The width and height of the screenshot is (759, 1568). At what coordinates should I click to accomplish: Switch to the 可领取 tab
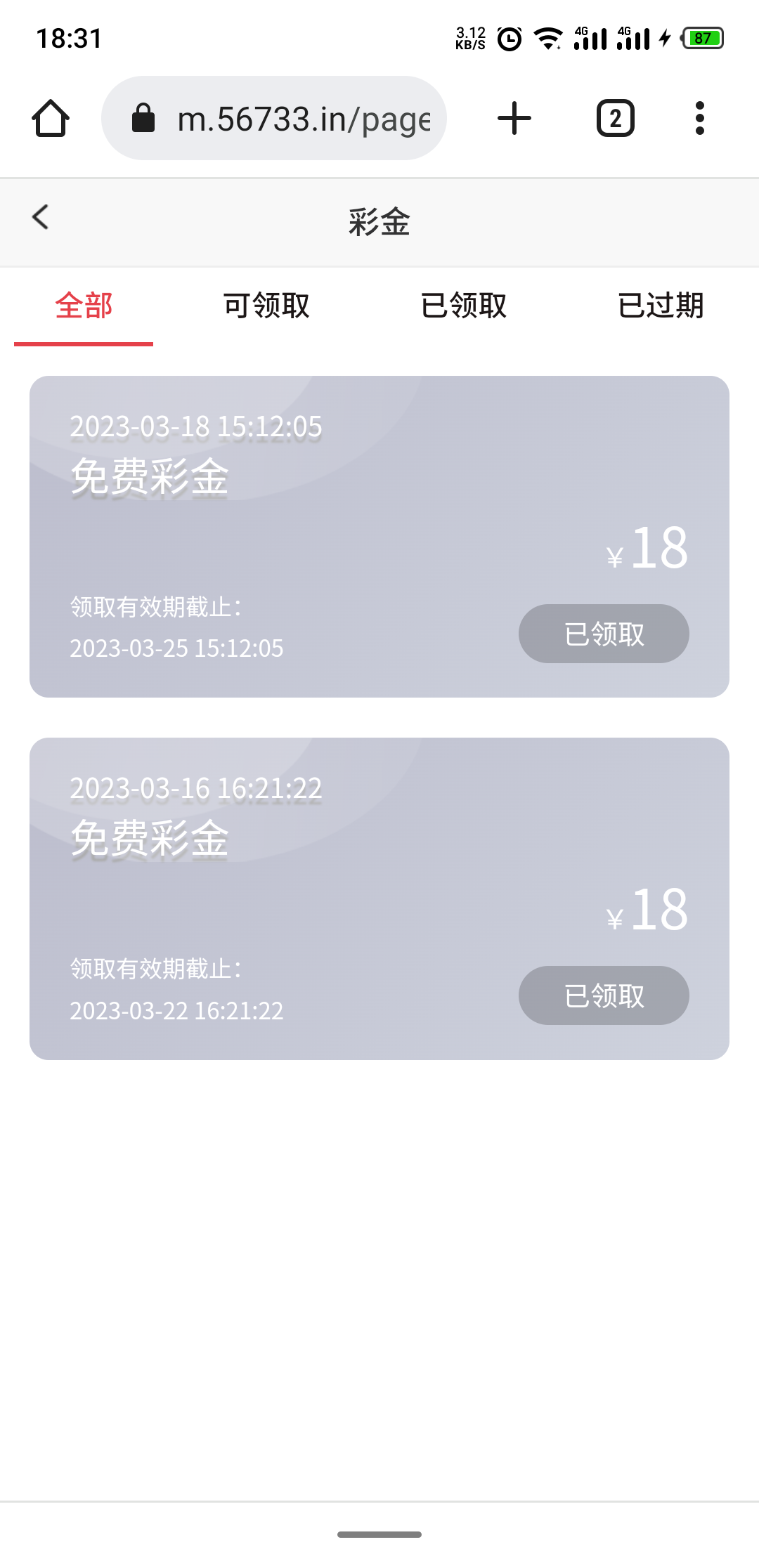click(266, 306)
